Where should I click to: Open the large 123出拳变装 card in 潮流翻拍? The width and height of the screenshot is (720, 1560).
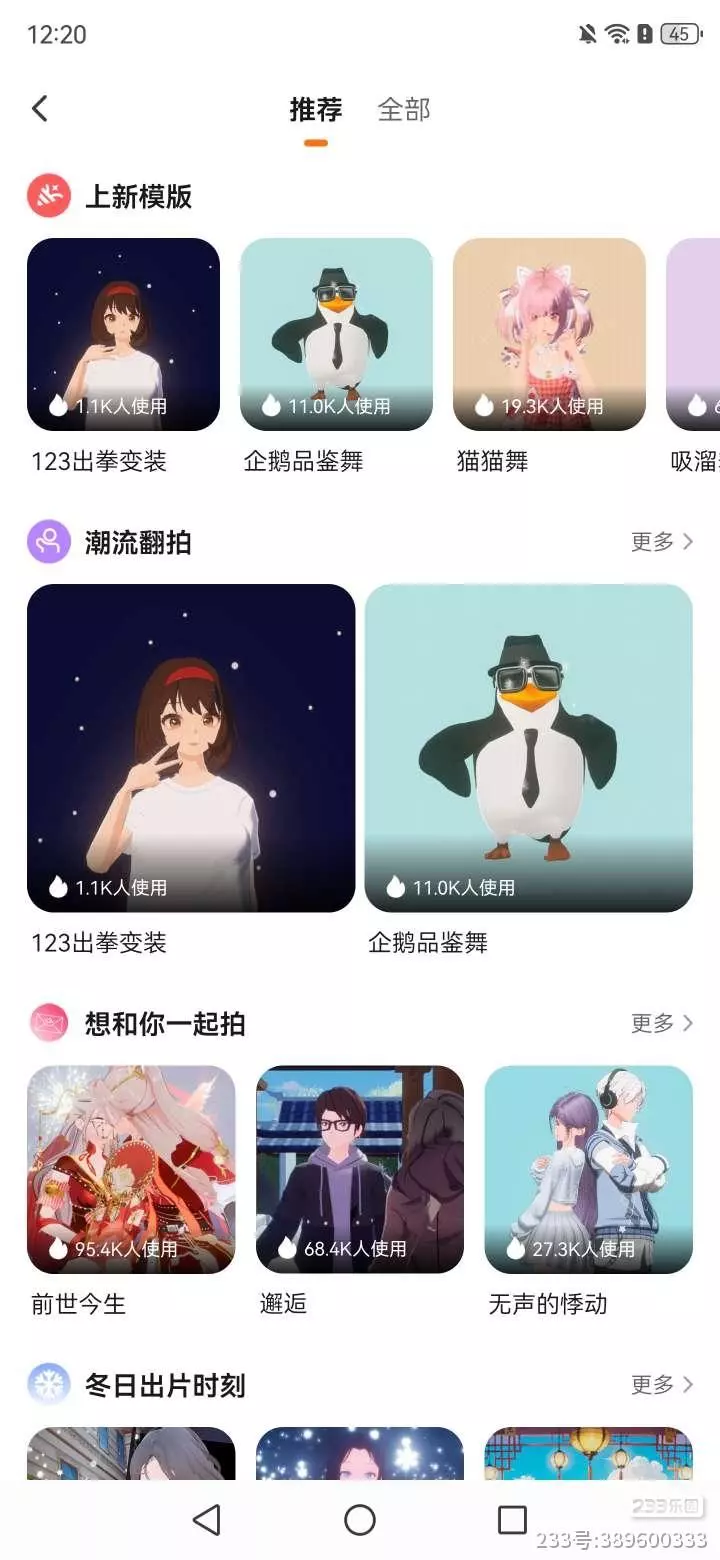(x=191, y=748)
